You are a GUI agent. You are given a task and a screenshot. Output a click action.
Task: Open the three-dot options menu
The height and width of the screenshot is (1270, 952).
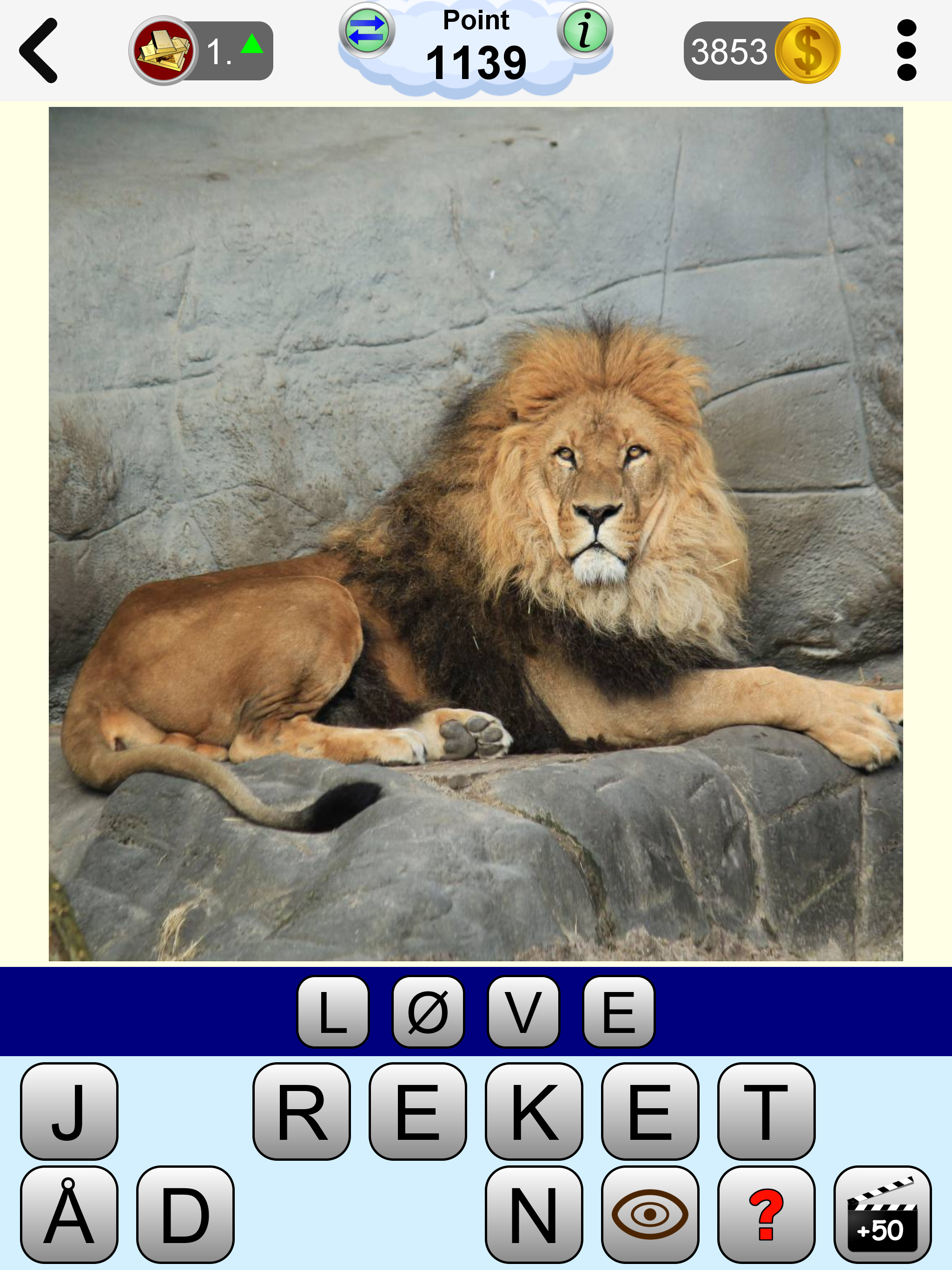906,52
